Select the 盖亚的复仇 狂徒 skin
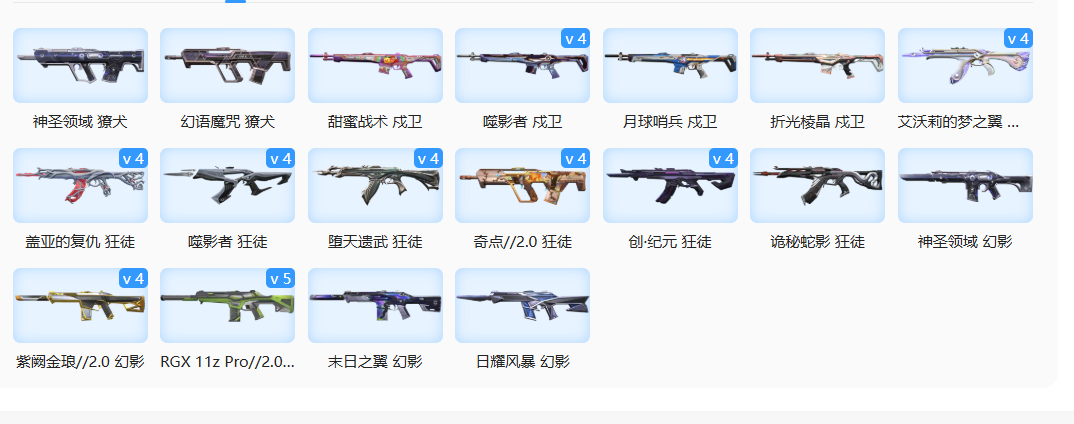This screenshot has width=1074, height=424. (x=80, y=186)
